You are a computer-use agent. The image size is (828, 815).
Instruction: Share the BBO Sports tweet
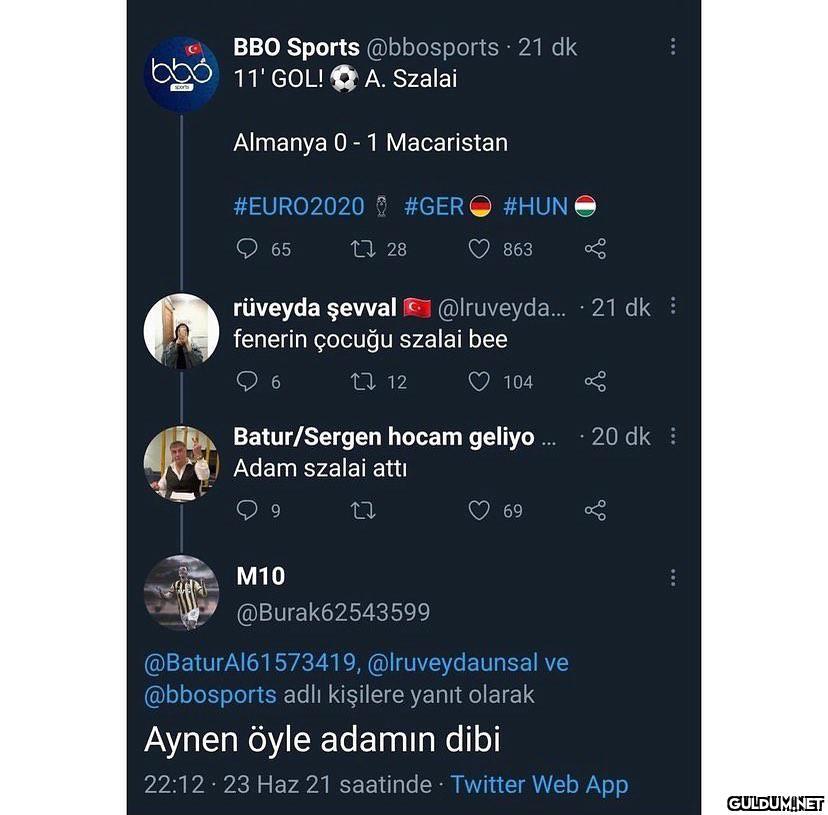pyautogui.click(x=595, y=249)
